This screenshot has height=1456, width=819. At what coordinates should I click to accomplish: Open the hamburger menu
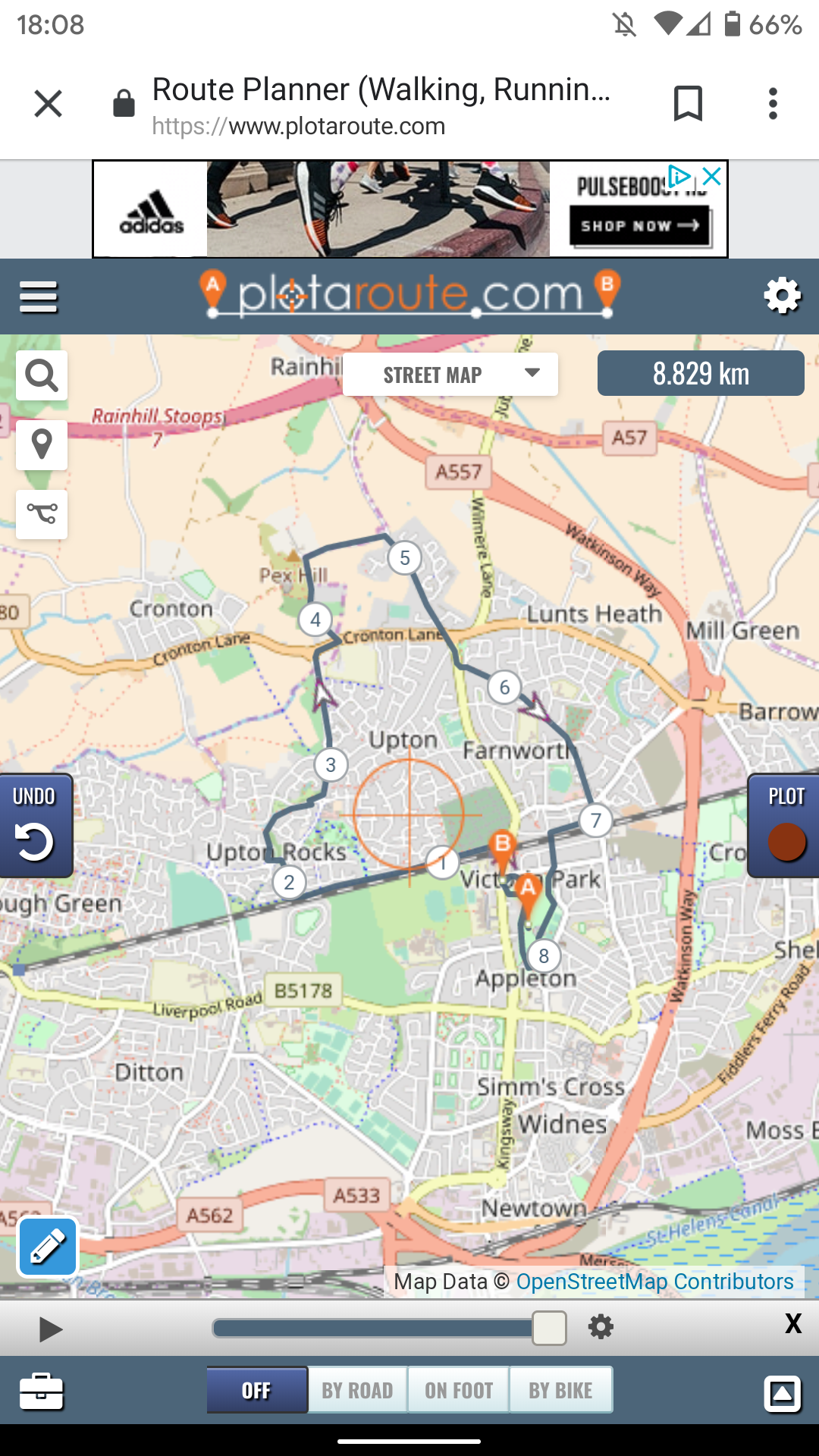point(39,297)
